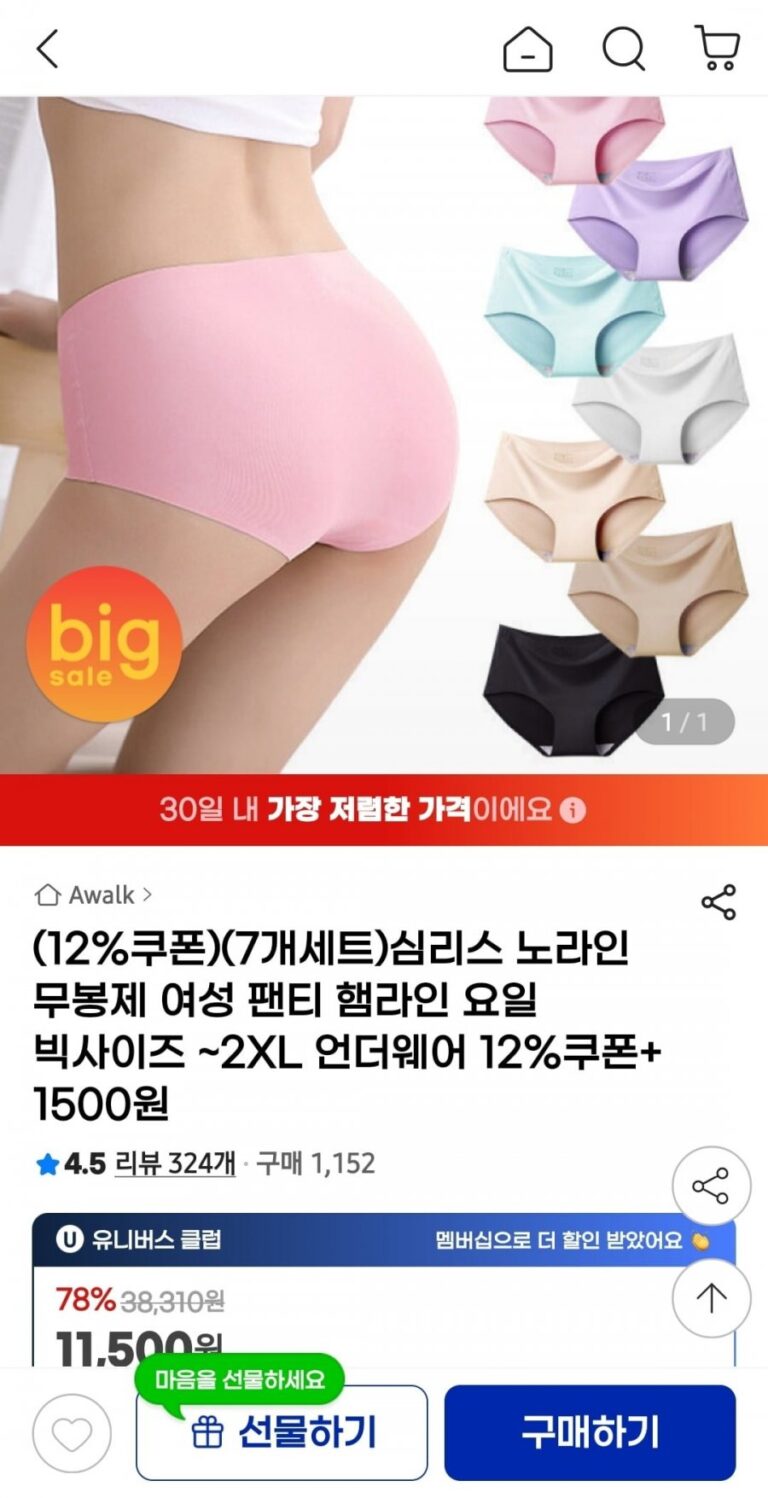Open the Awalk store page

(x=94, y=895)
